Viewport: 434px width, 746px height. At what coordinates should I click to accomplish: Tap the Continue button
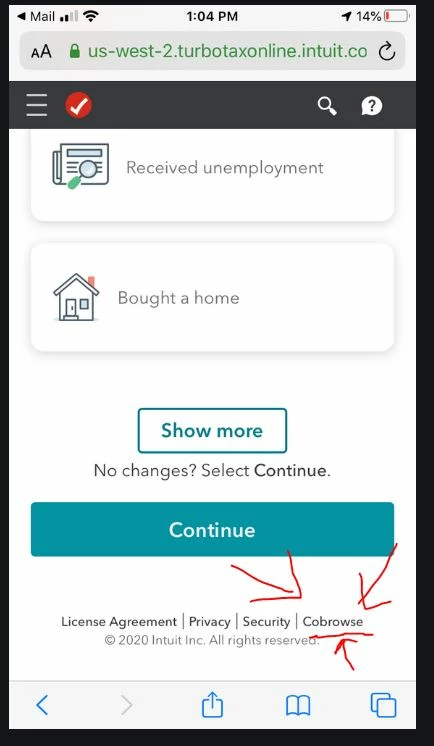[x=212, y=529]
